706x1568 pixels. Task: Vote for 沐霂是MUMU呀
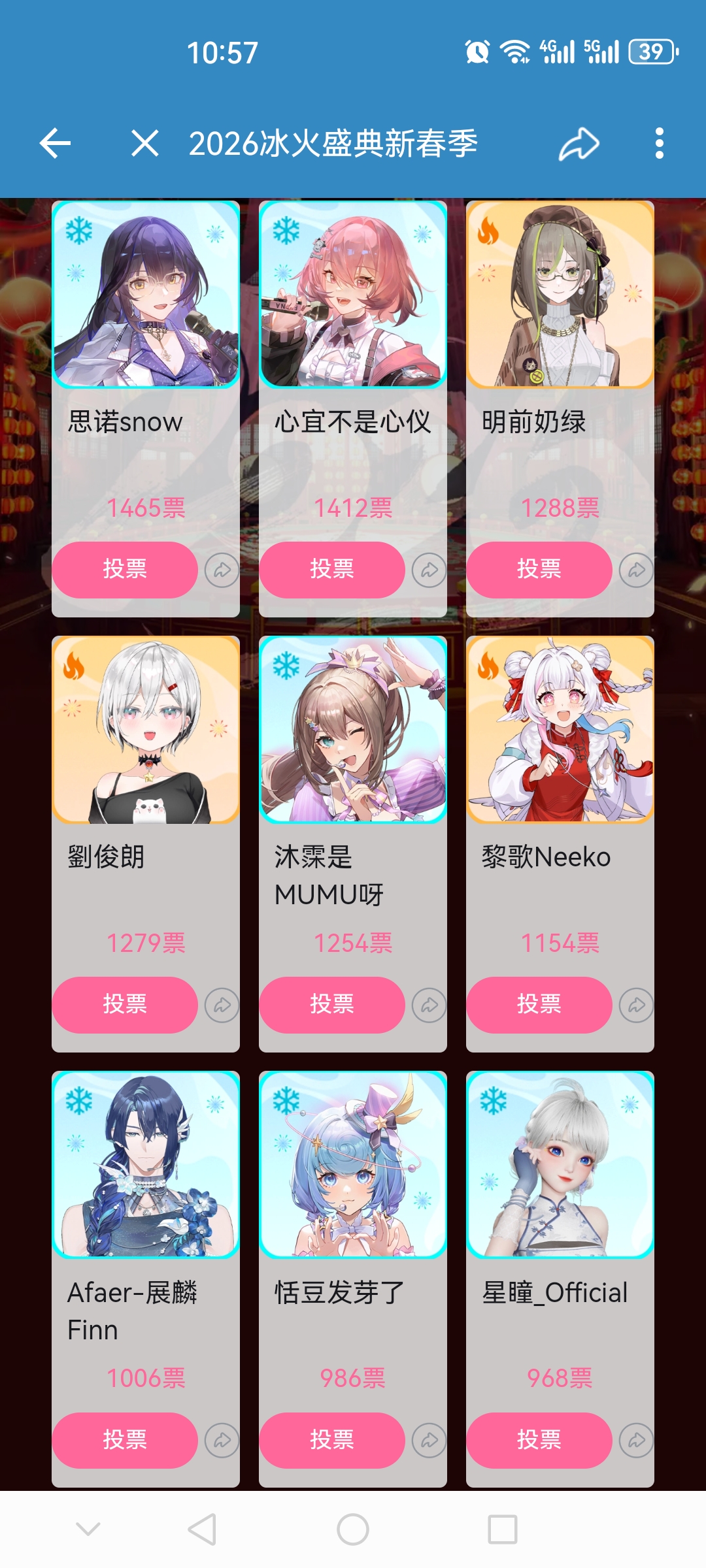point(332,1004)
